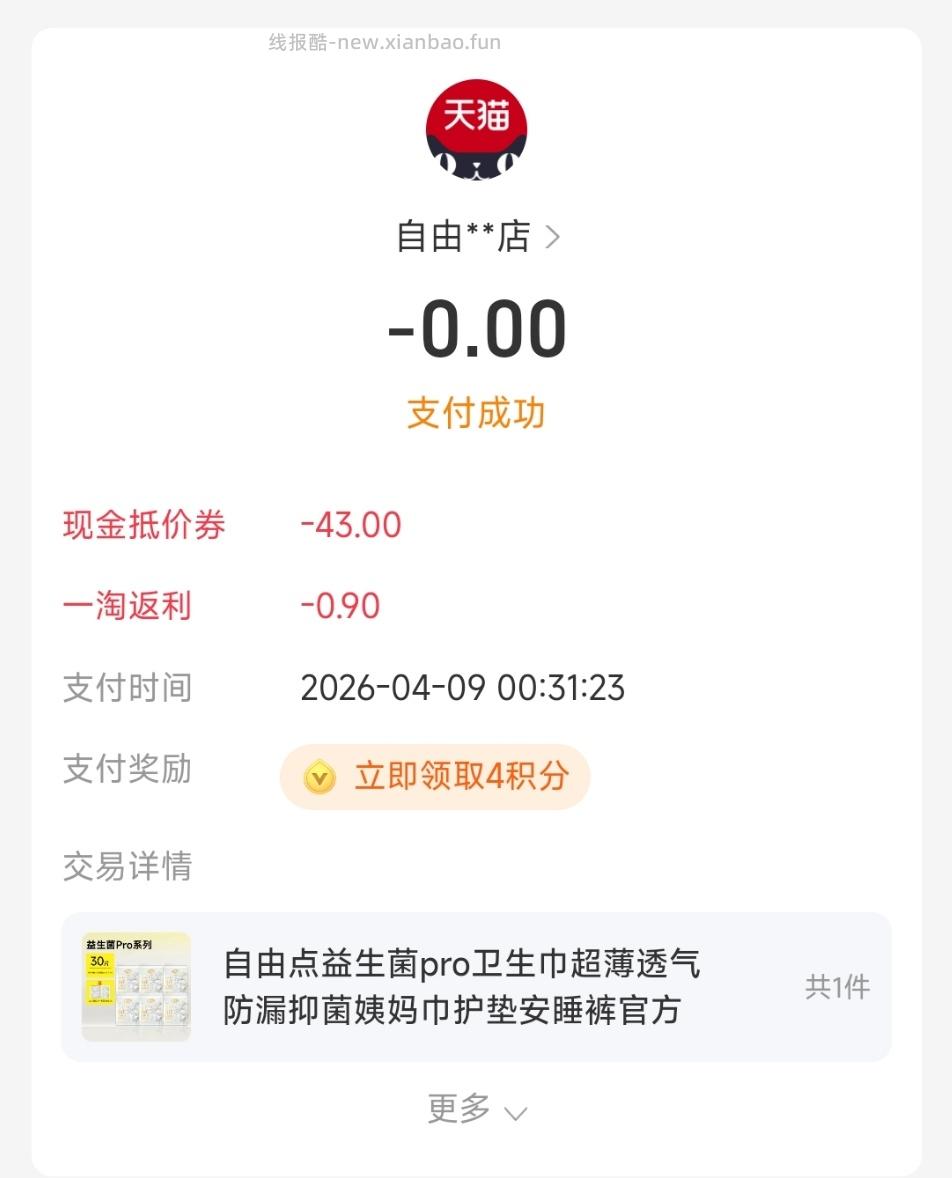Image resolution: width=952 pixels, height=1178 pixels.
Task: Click the 一淘返利 rebate label
Action: point(125,606)
